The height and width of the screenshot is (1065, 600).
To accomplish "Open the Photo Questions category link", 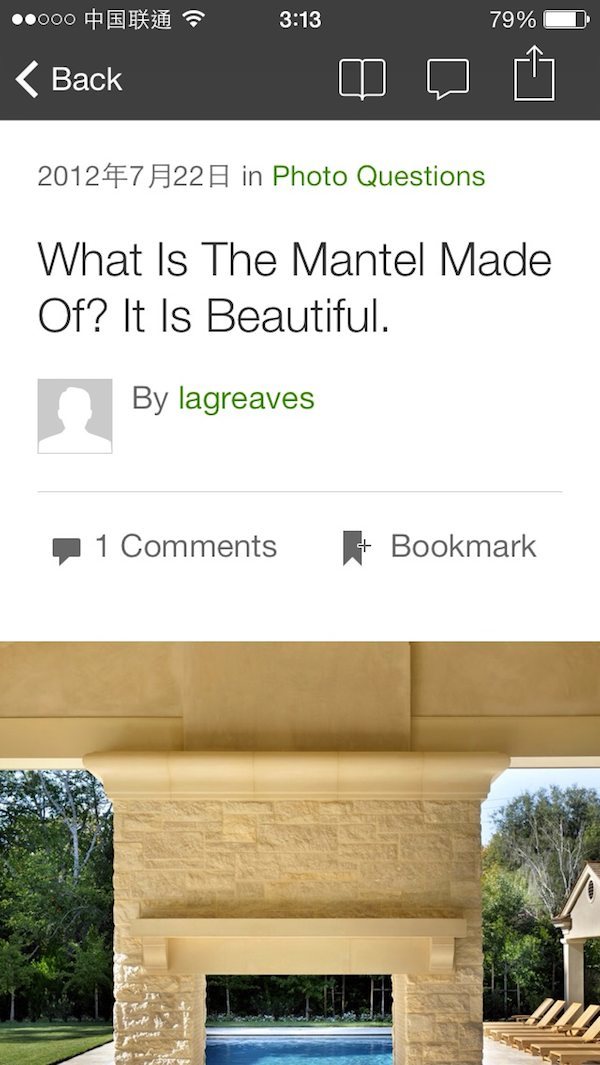I will point(378,176).
